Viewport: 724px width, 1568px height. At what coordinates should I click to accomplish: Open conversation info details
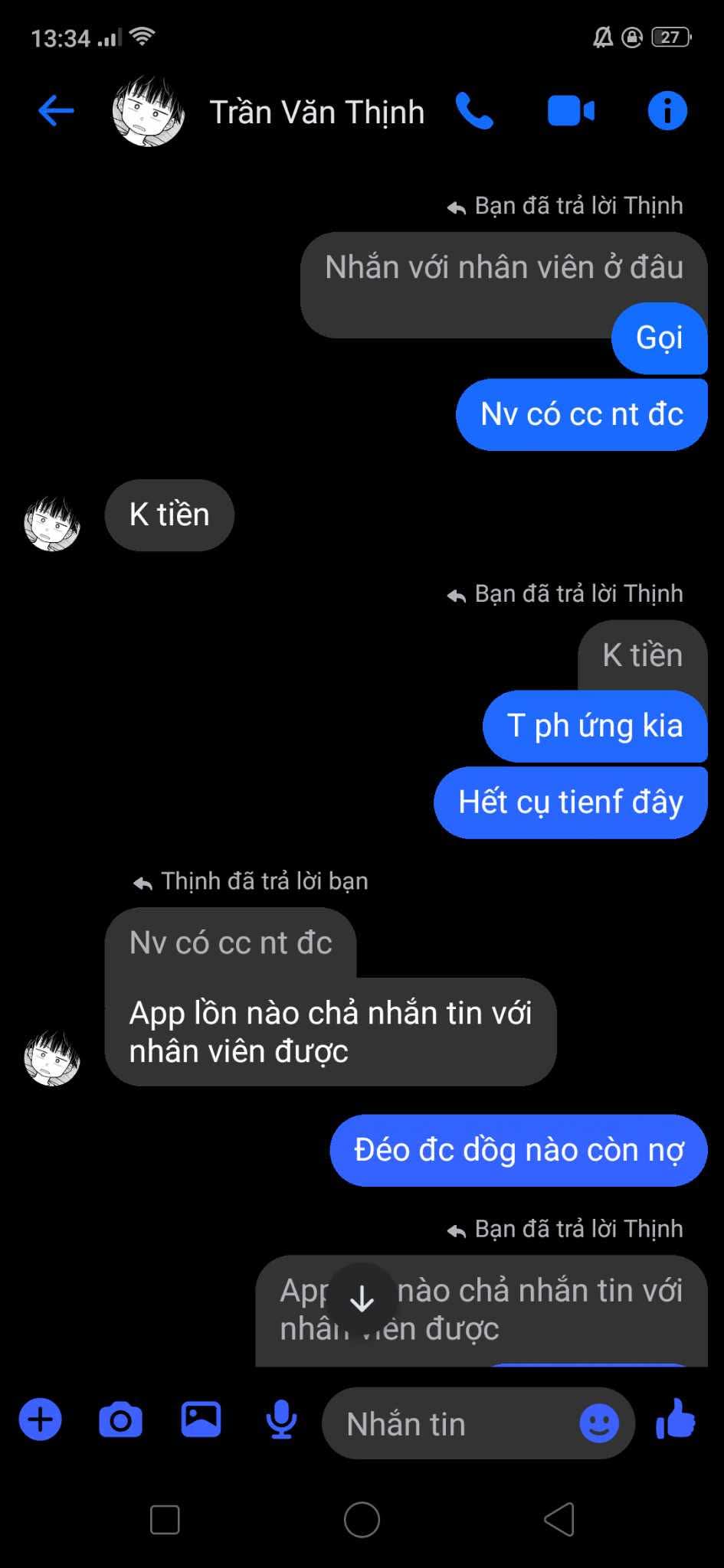click(x=667, y=111)
